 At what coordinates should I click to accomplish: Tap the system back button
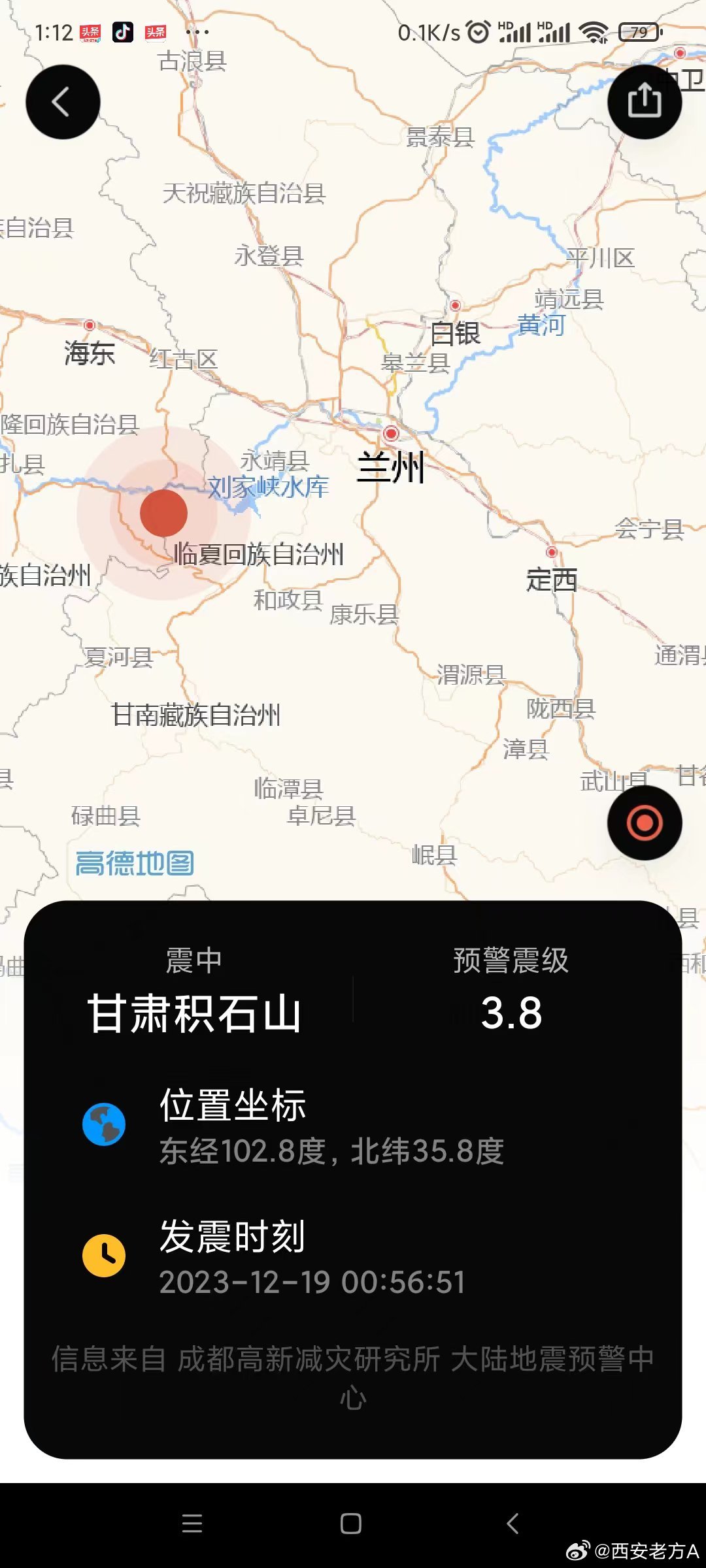(513, 1524)
